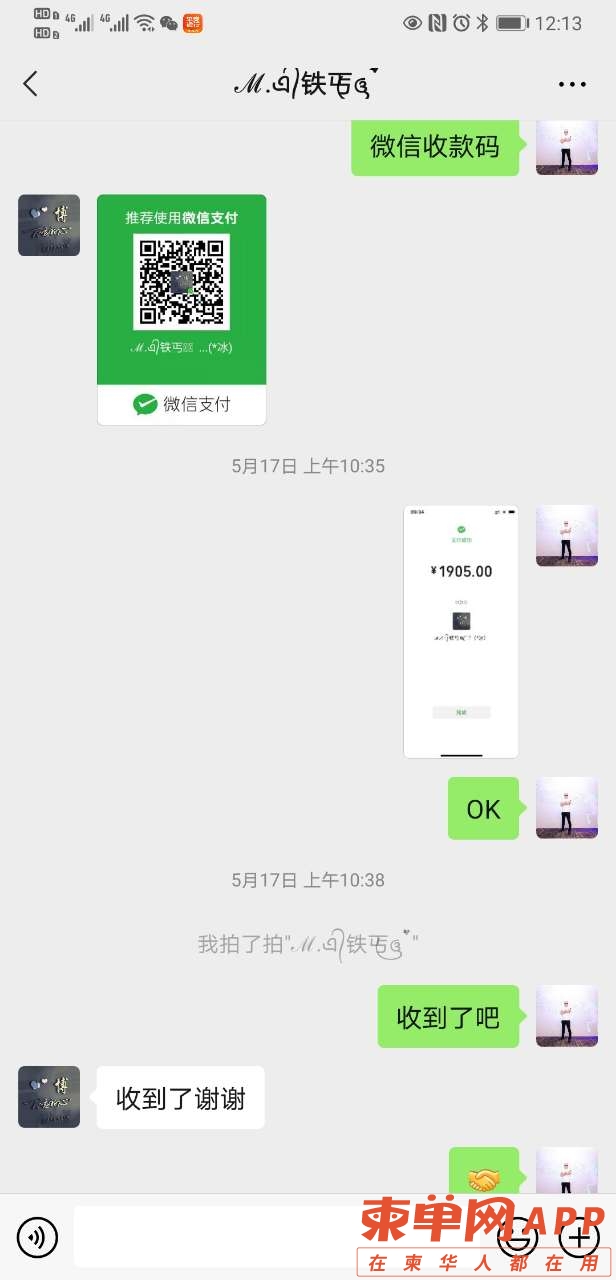Switch to voice message input

click(38, 1238)
